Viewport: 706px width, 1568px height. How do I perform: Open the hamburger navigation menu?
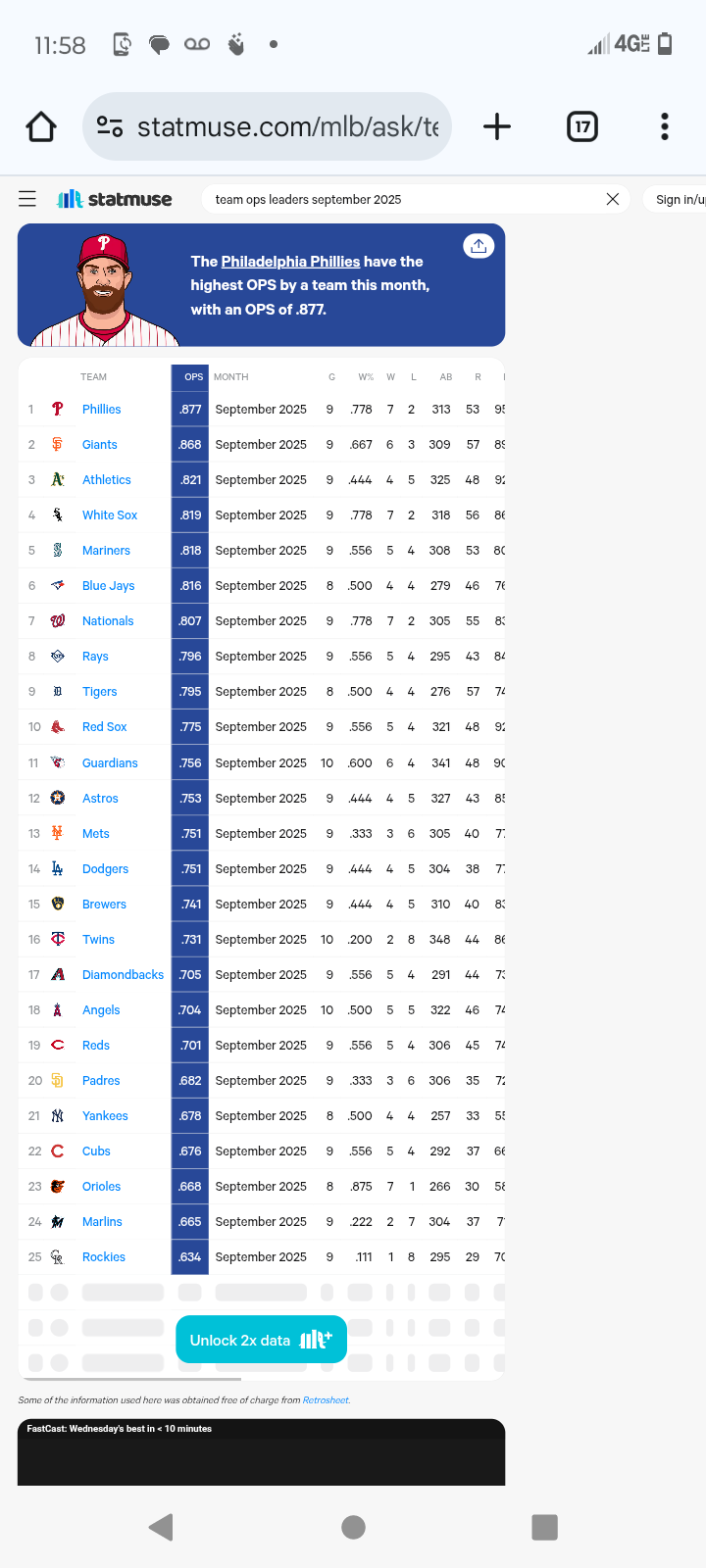tap(26, 198)
